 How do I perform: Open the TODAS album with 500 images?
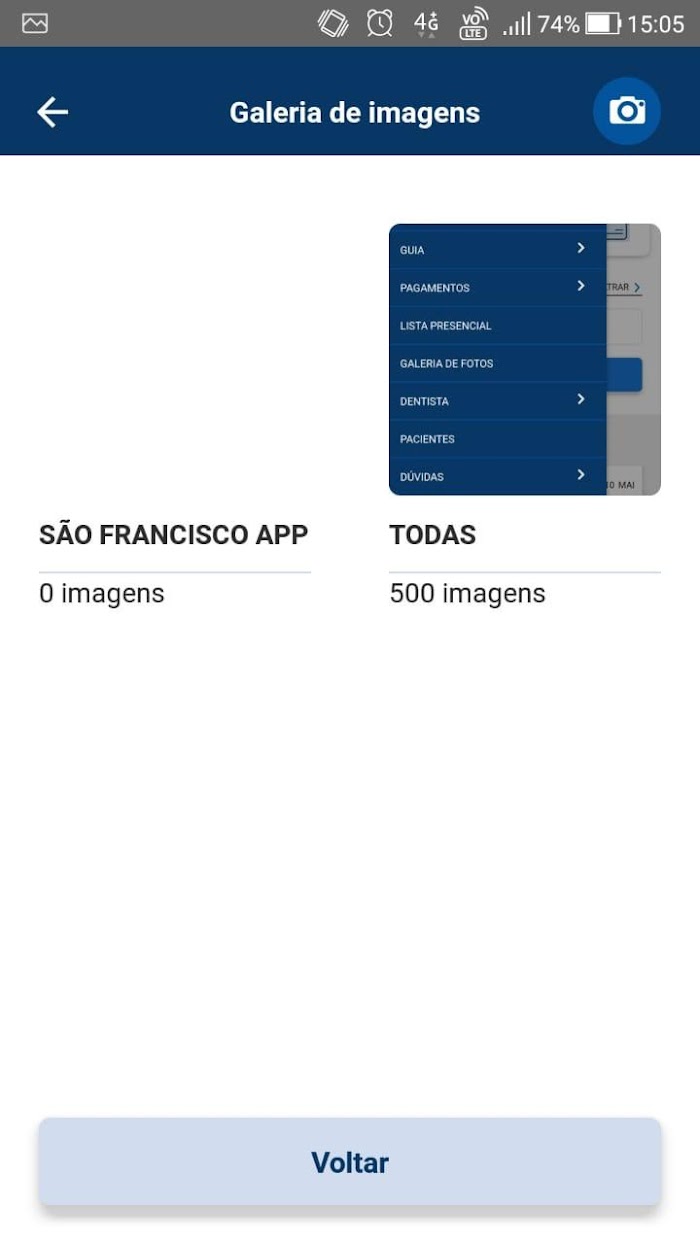click(x=524, y=360)
